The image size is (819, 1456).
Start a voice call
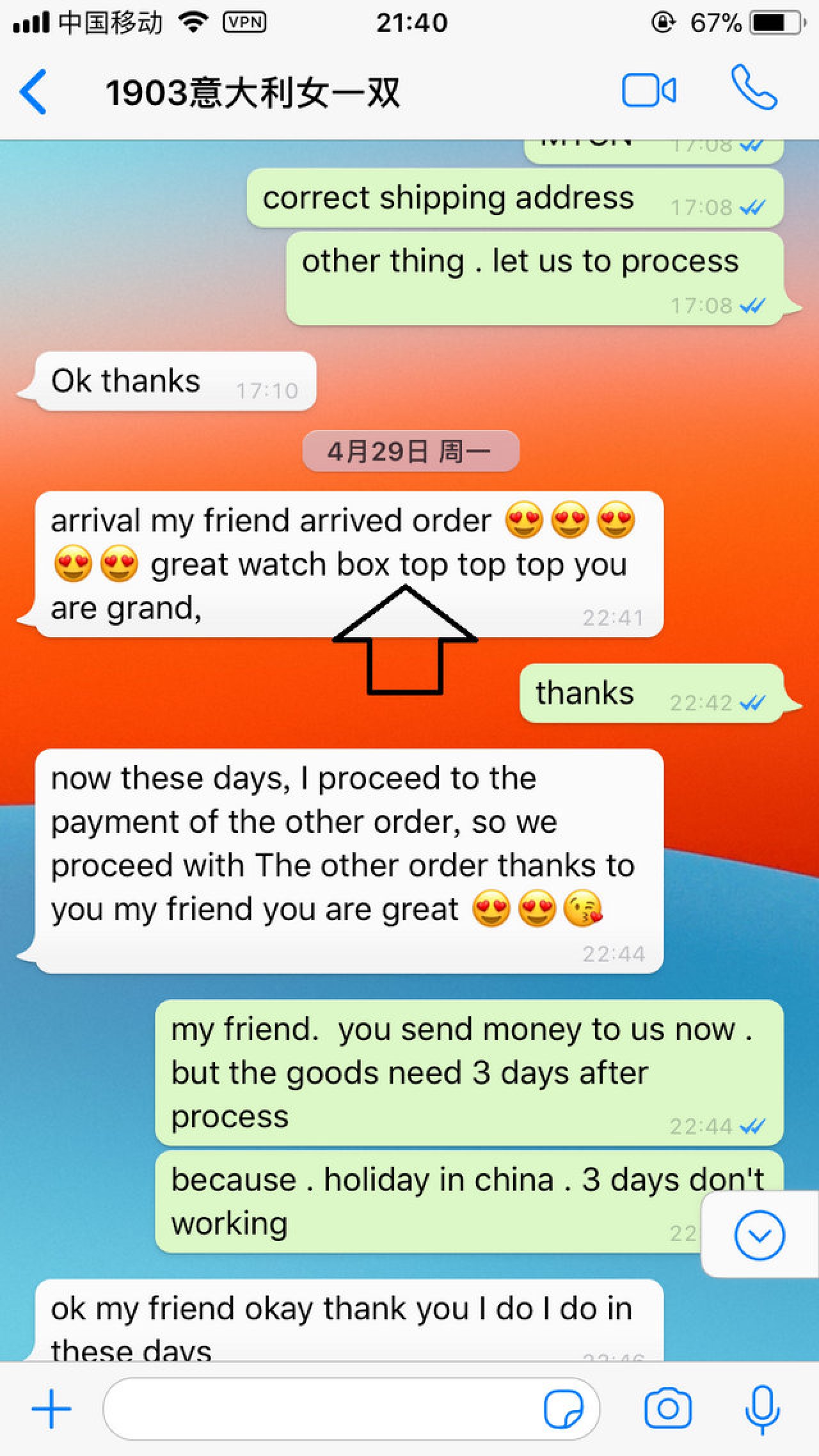(754, 88)
